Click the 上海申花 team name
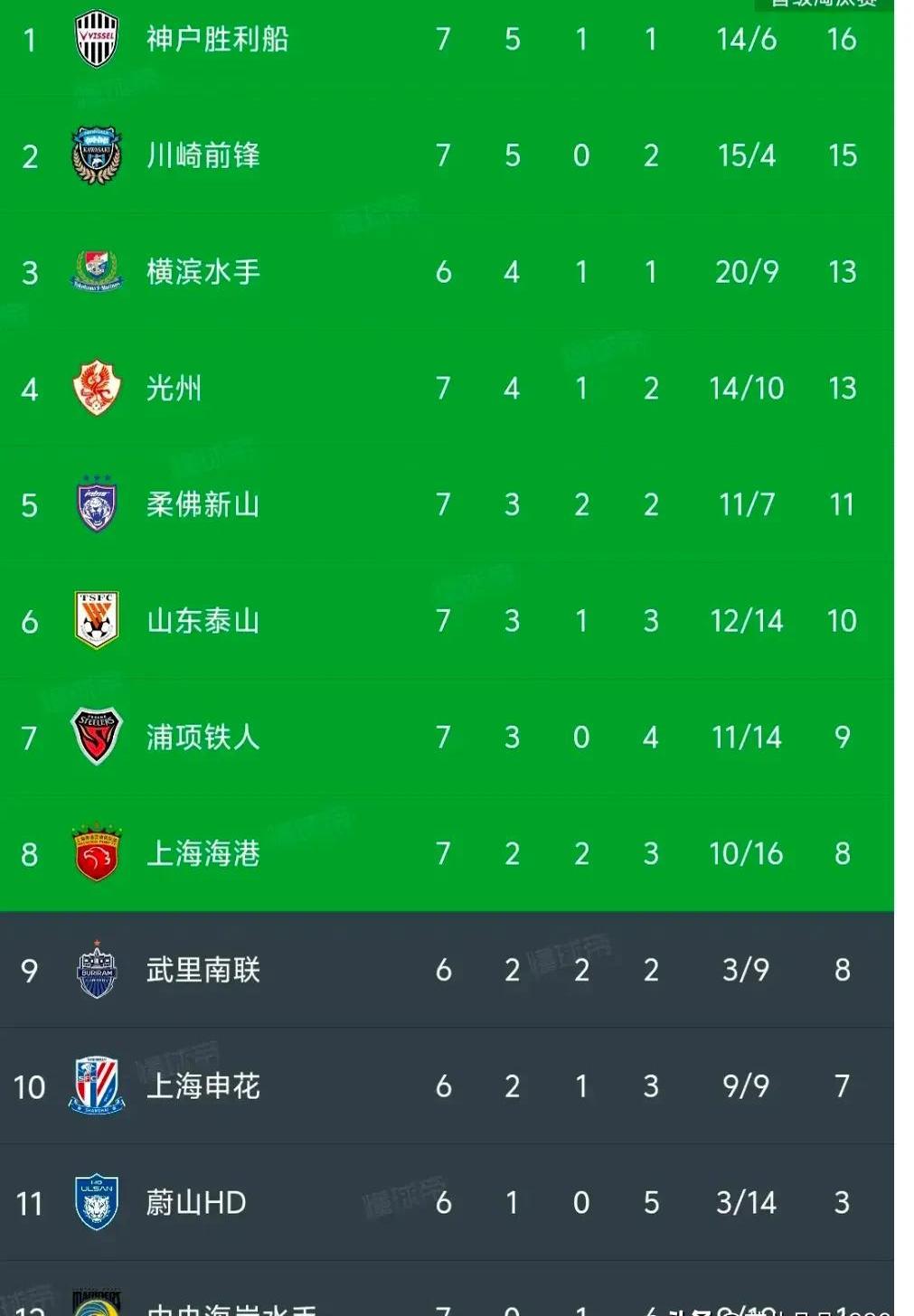The image size is (914, 1316). (203, 1086)
